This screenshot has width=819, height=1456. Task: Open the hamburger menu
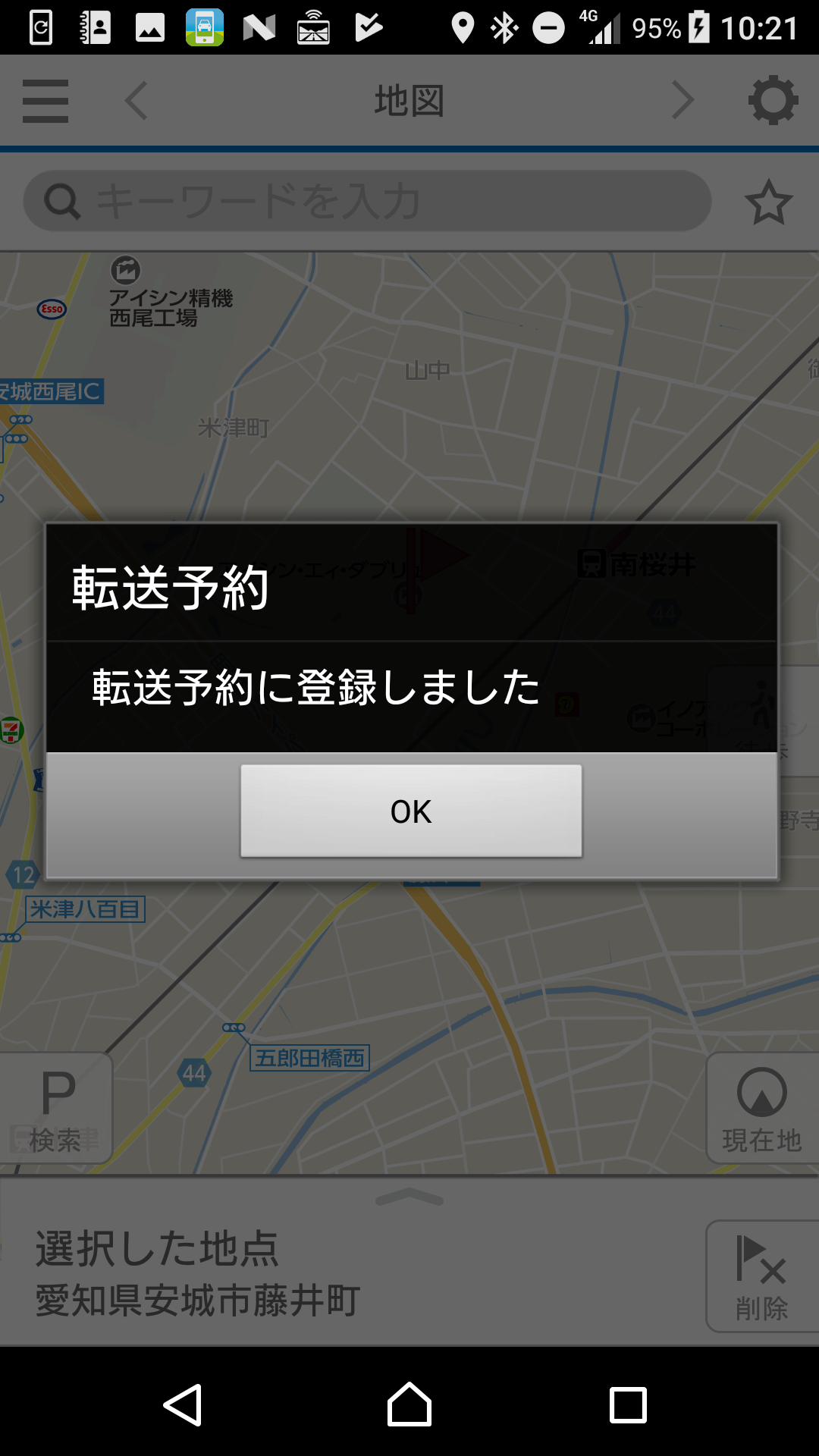[45, 101]
